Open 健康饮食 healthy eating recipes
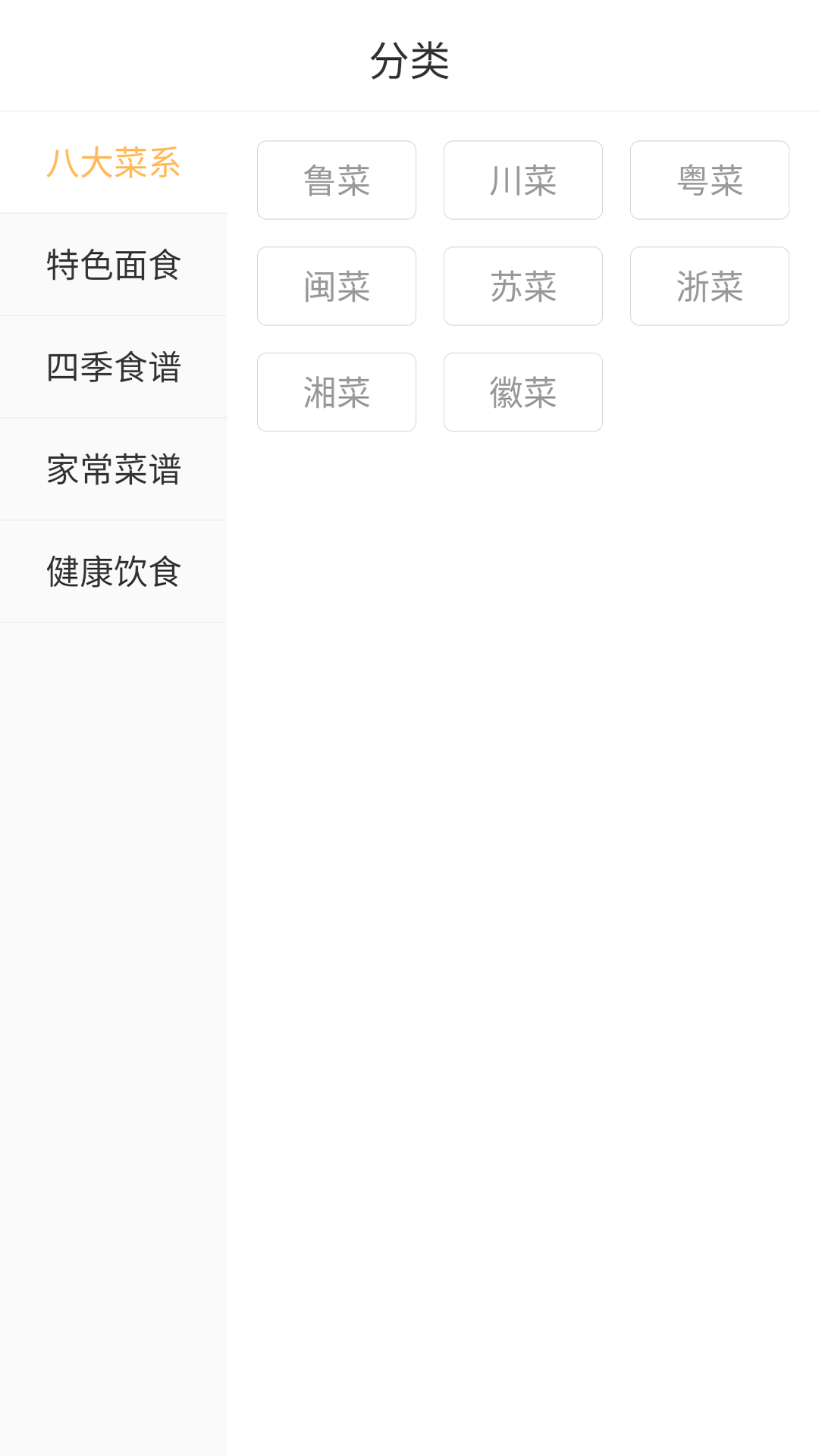The image size is (819, 1456). coord(114,571)
